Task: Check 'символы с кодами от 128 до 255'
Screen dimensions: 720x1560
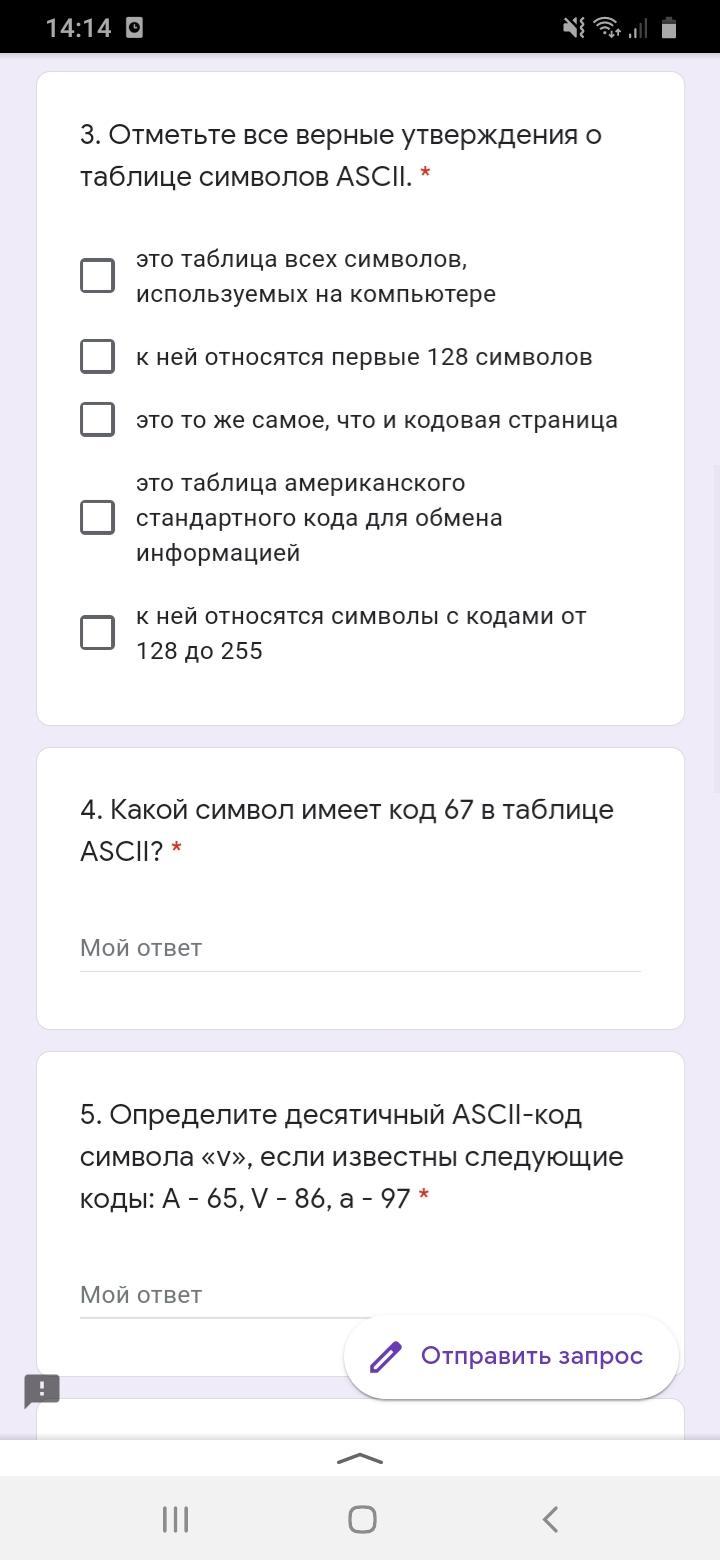Action: pyautogui.click(x=97, y=632)
